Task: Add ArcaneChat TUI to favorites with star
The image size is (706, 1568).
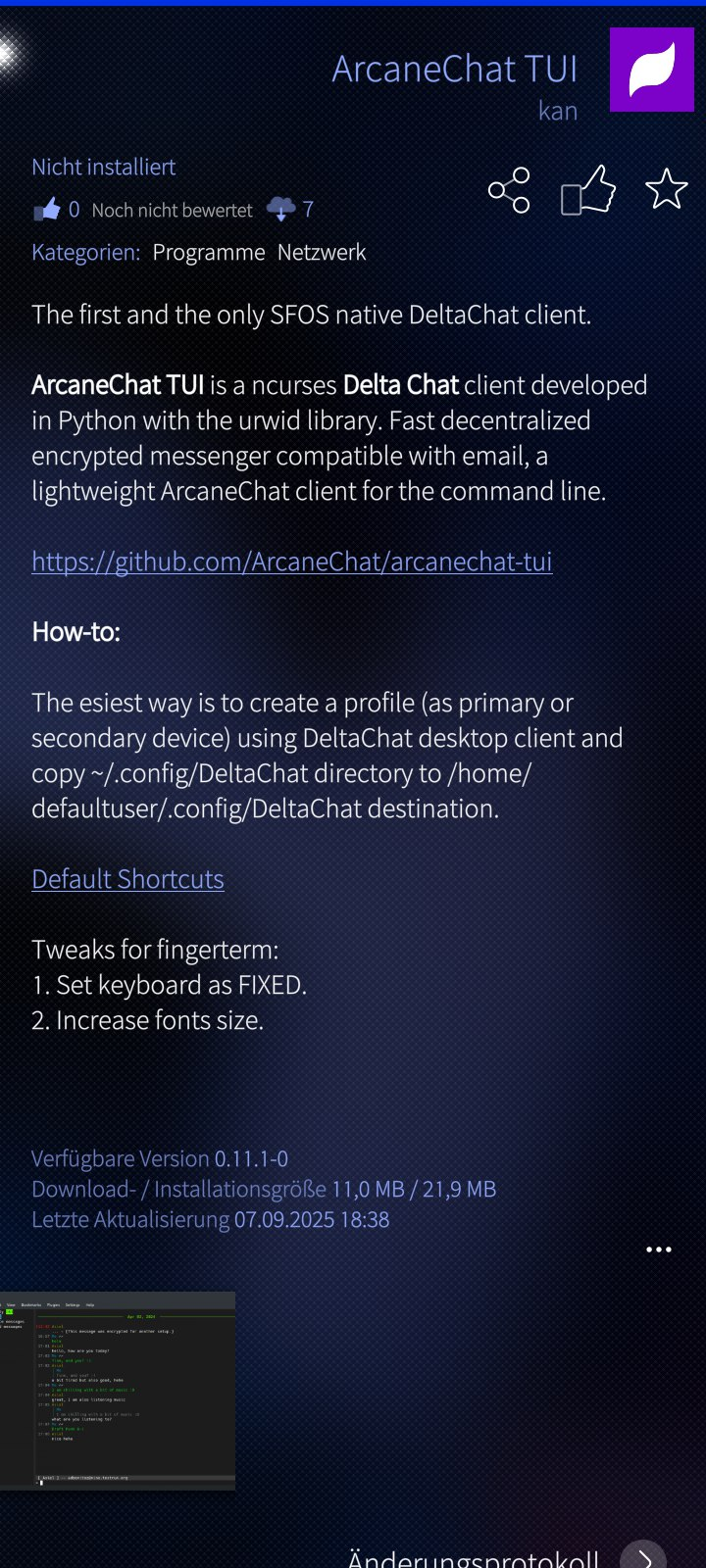Action: tap(667, 189)
